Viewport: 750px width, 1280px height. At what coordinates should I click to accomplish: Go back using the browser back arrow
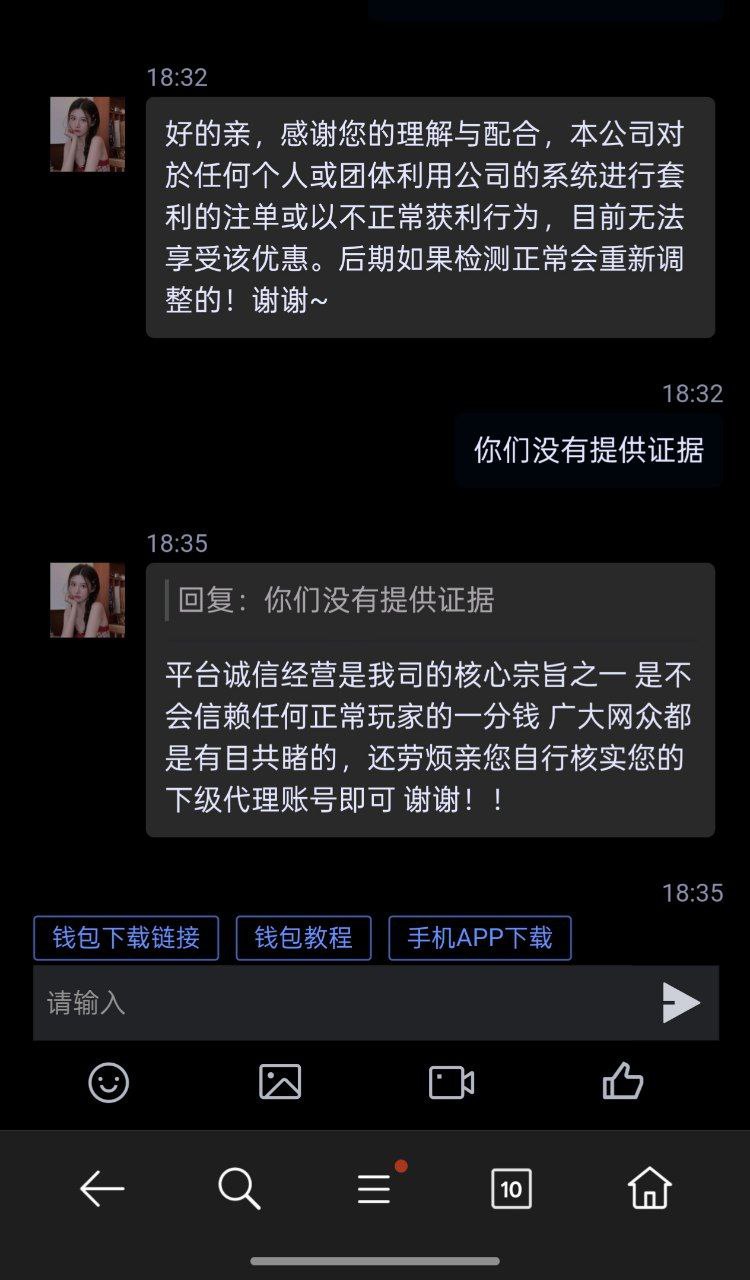[x=101, y=1189]
